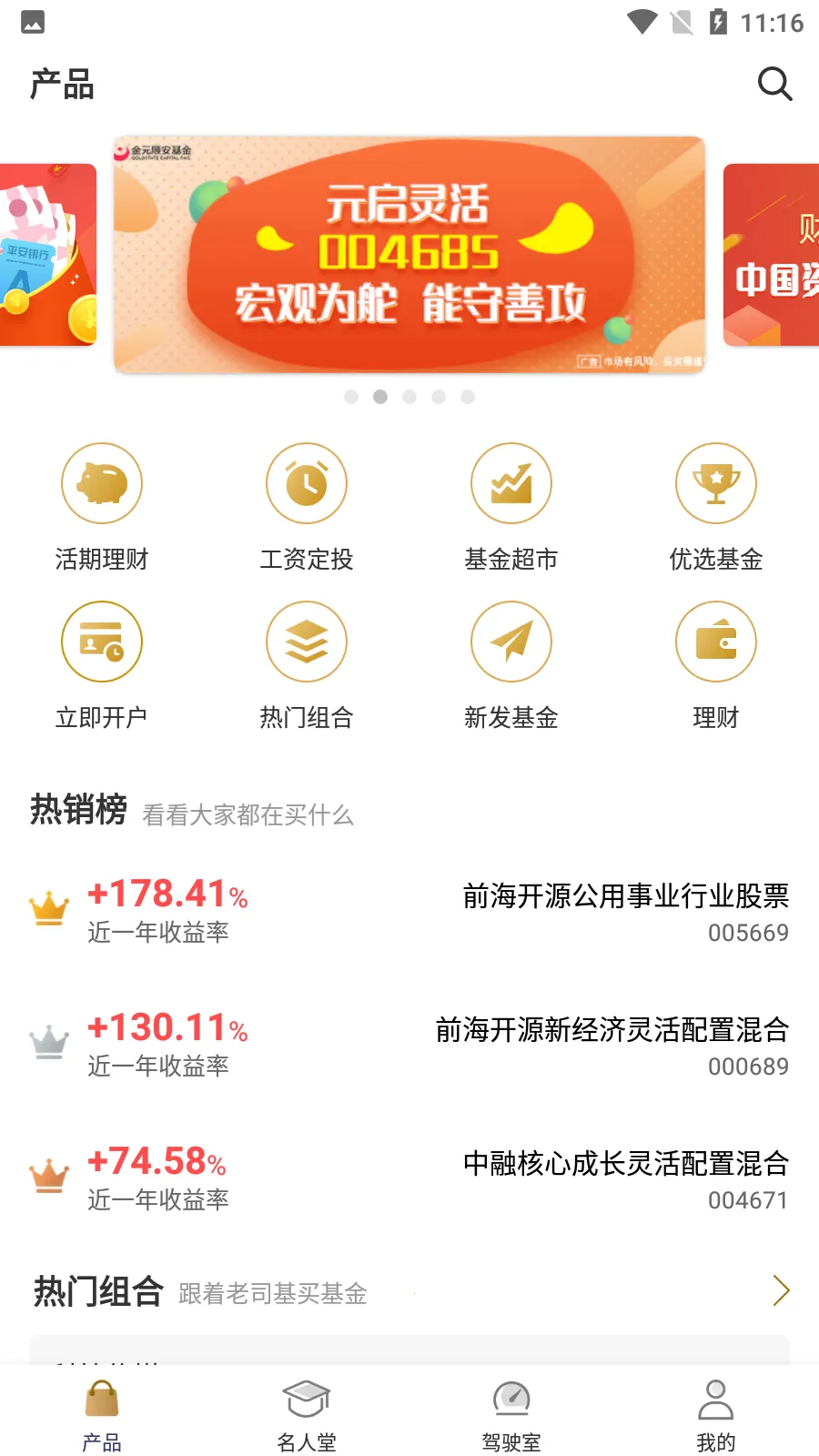Open the search magnifier icon

[774, 84]
